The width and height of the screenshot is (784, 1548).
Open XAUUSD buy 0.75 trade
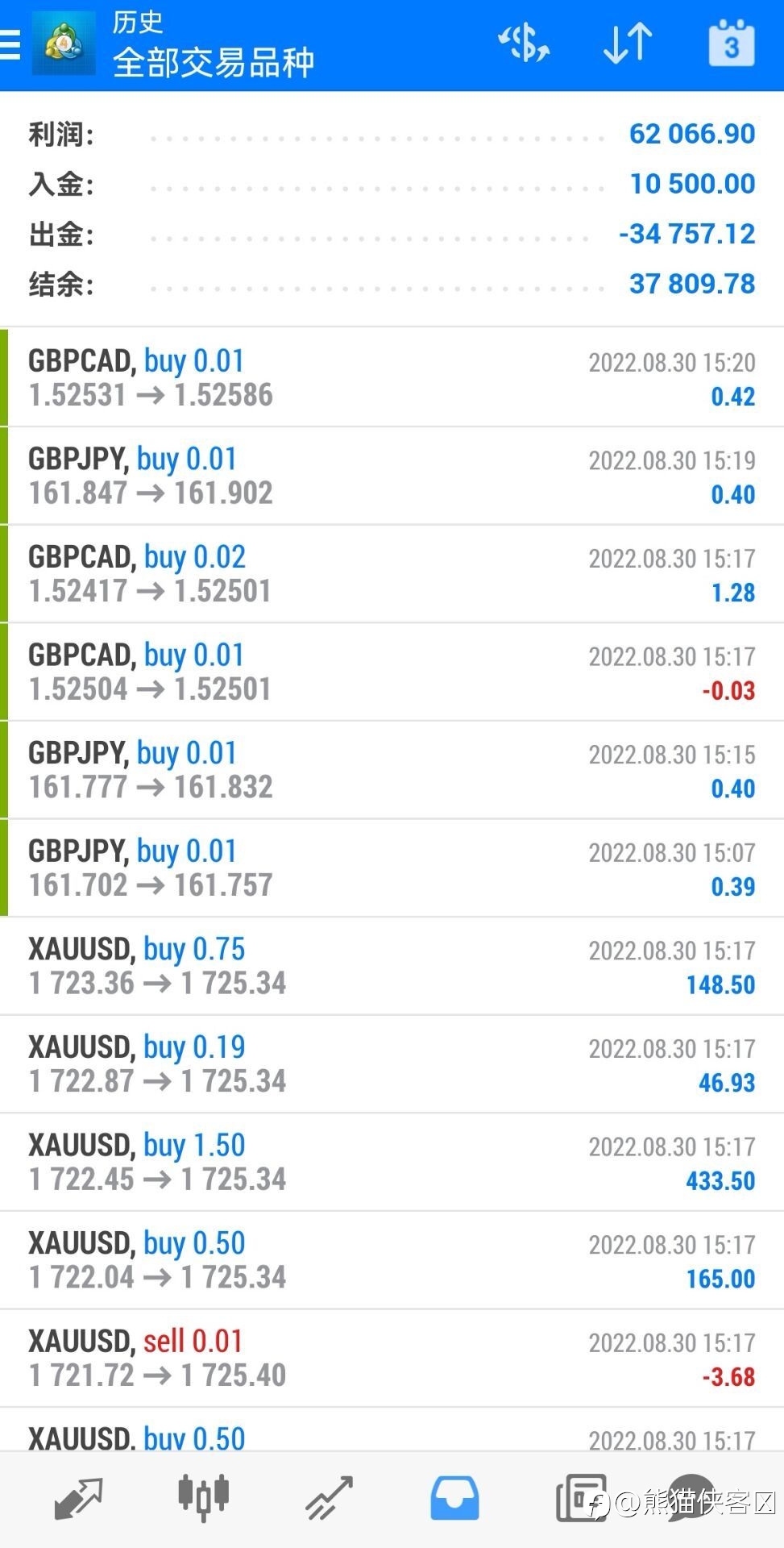pos(392,966)
